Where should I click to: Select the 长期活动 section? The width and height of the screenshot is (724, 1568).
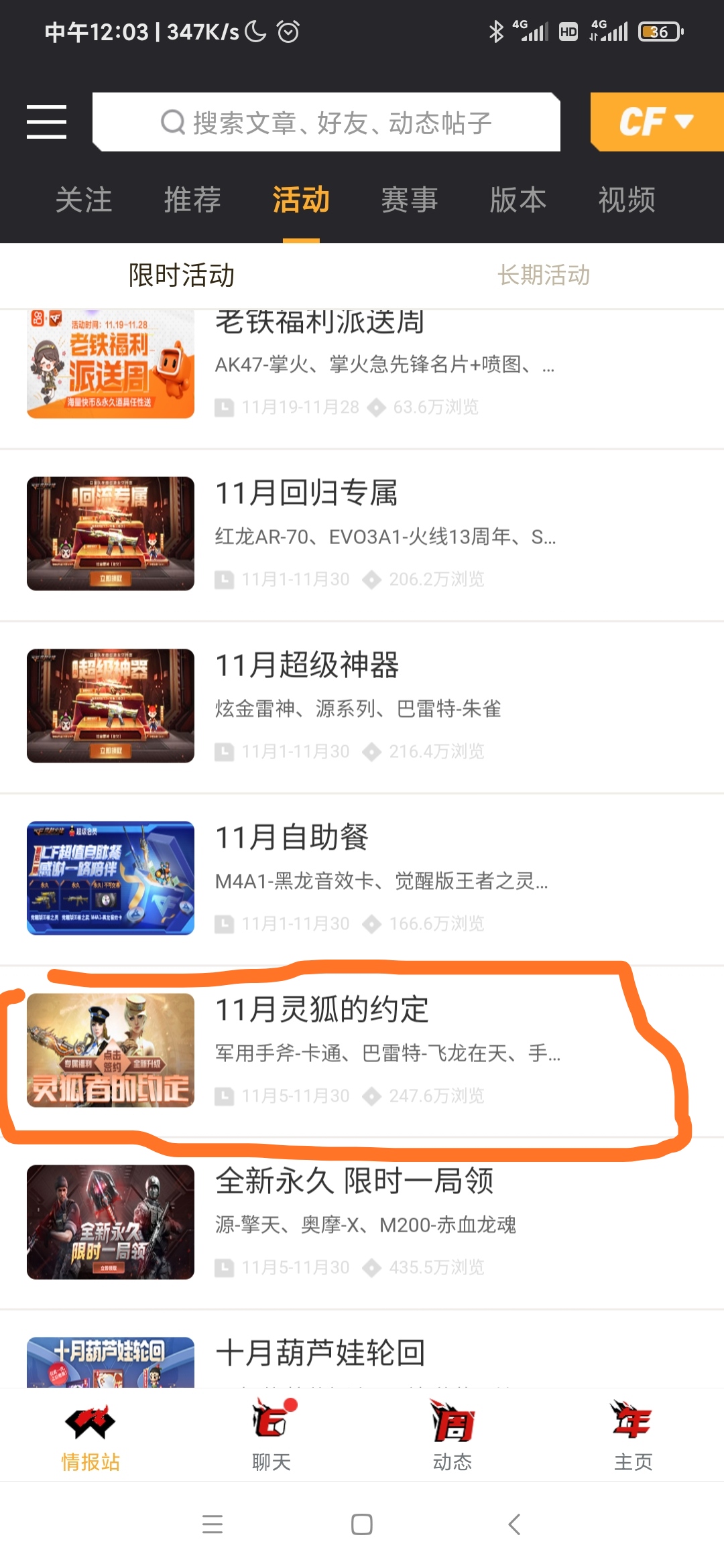pos(543,275)
